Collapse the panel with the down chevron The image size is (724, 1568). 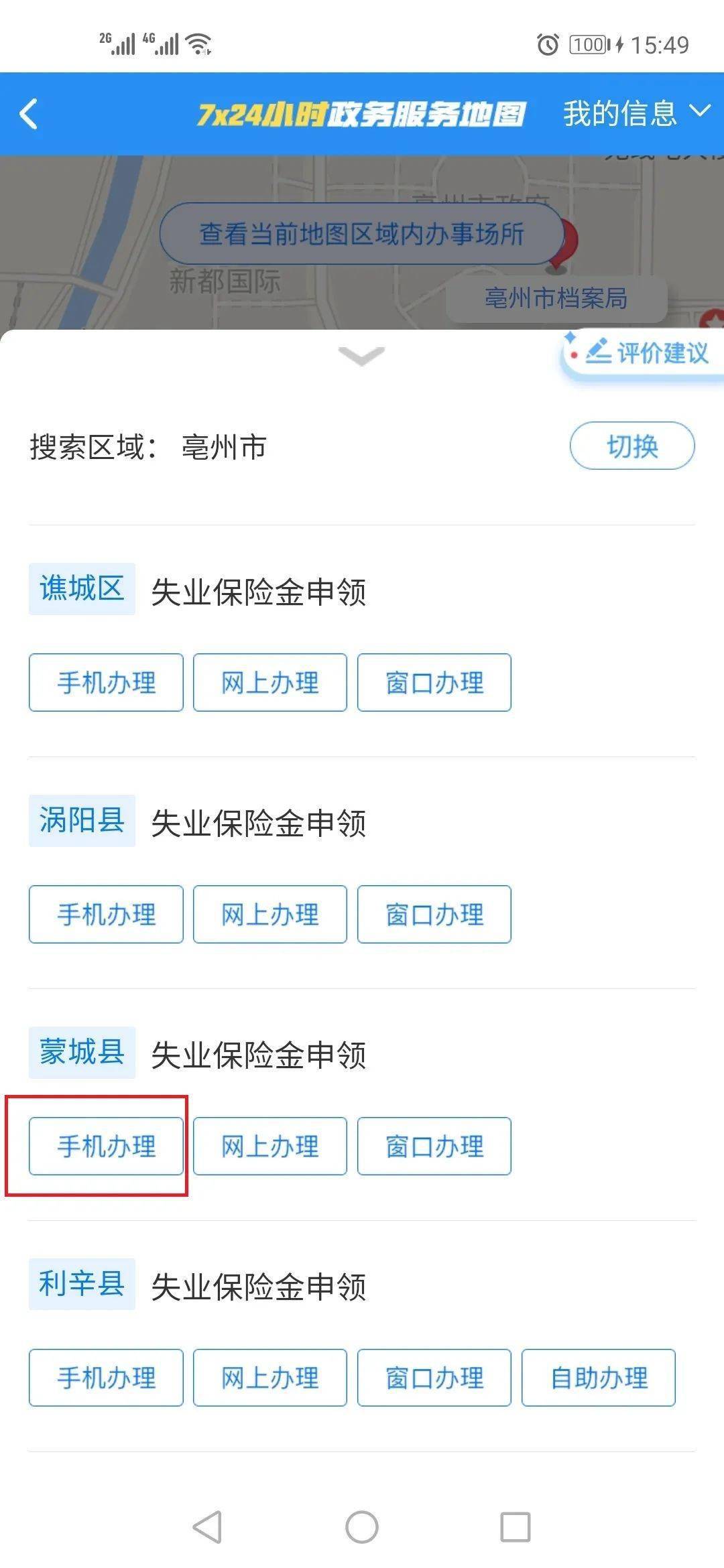[x=362, y=356]
